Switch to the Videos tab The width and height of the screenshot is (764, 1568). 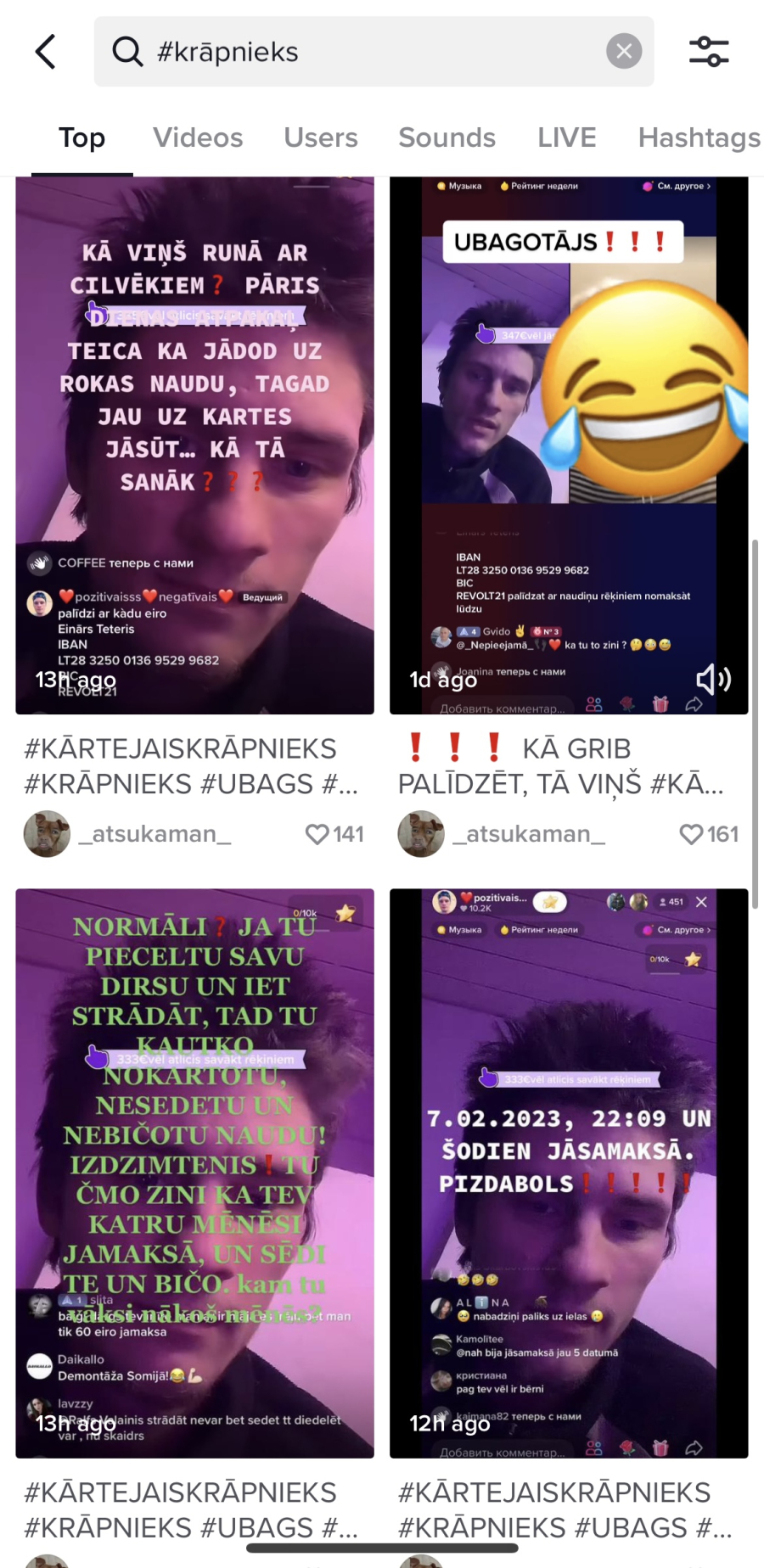click(x=198, y=137)
